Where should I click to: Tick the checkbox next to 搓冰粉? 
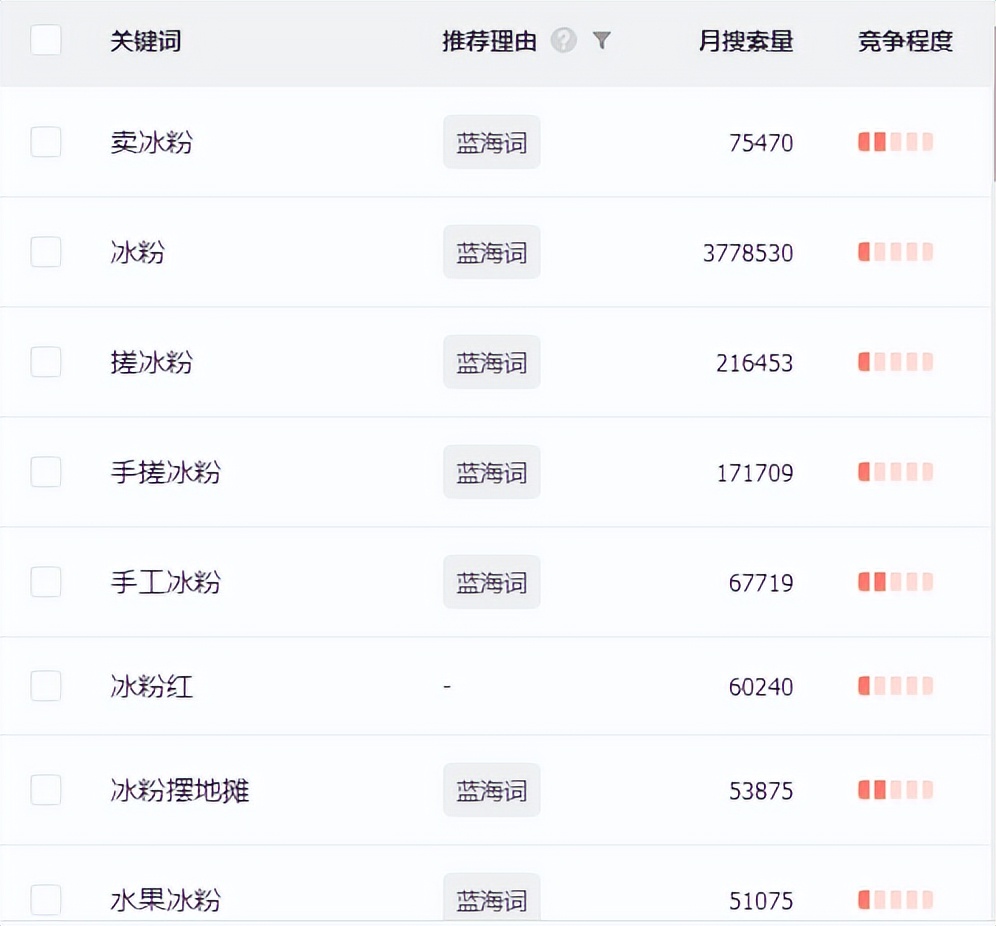tap(46, 362)
